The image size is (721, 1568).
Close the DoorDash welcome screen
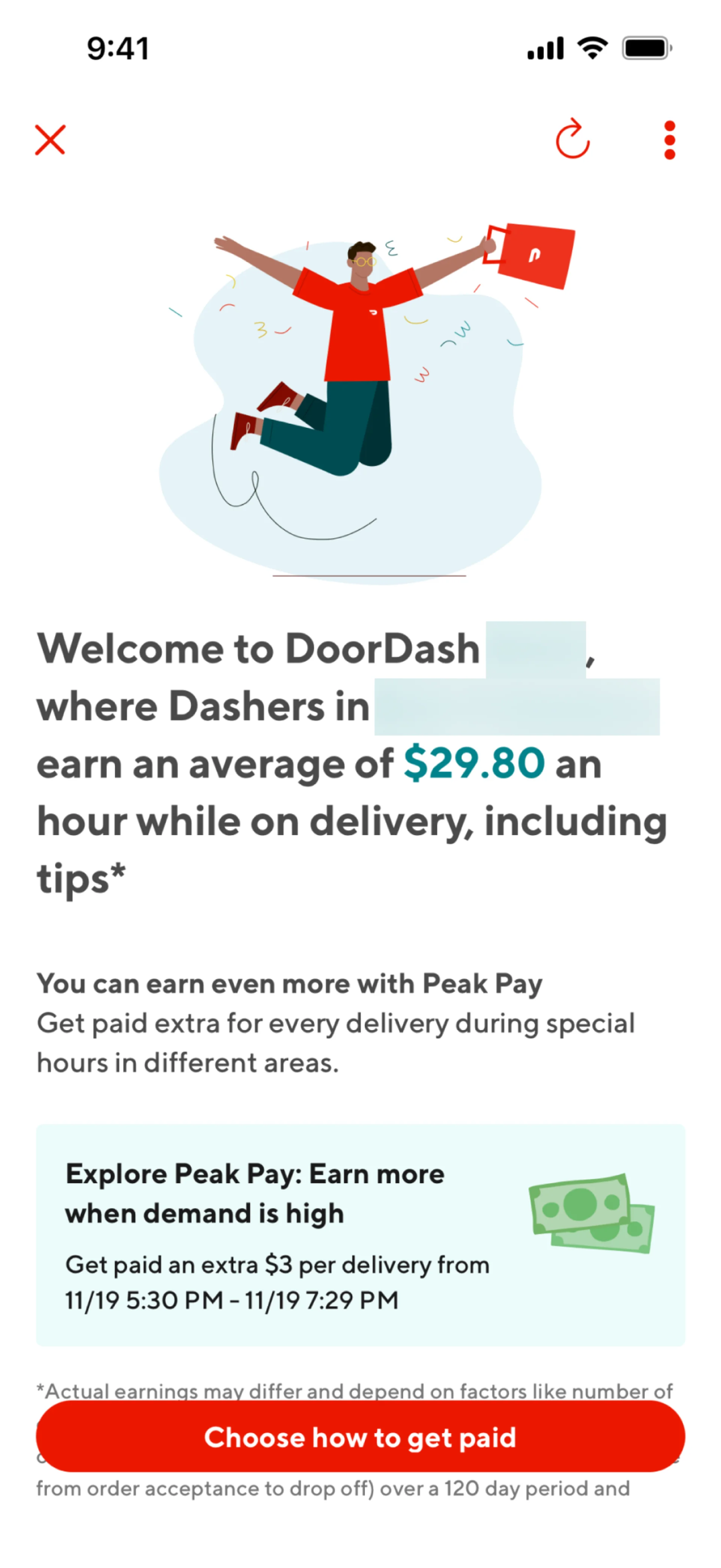tap(50, 140)
